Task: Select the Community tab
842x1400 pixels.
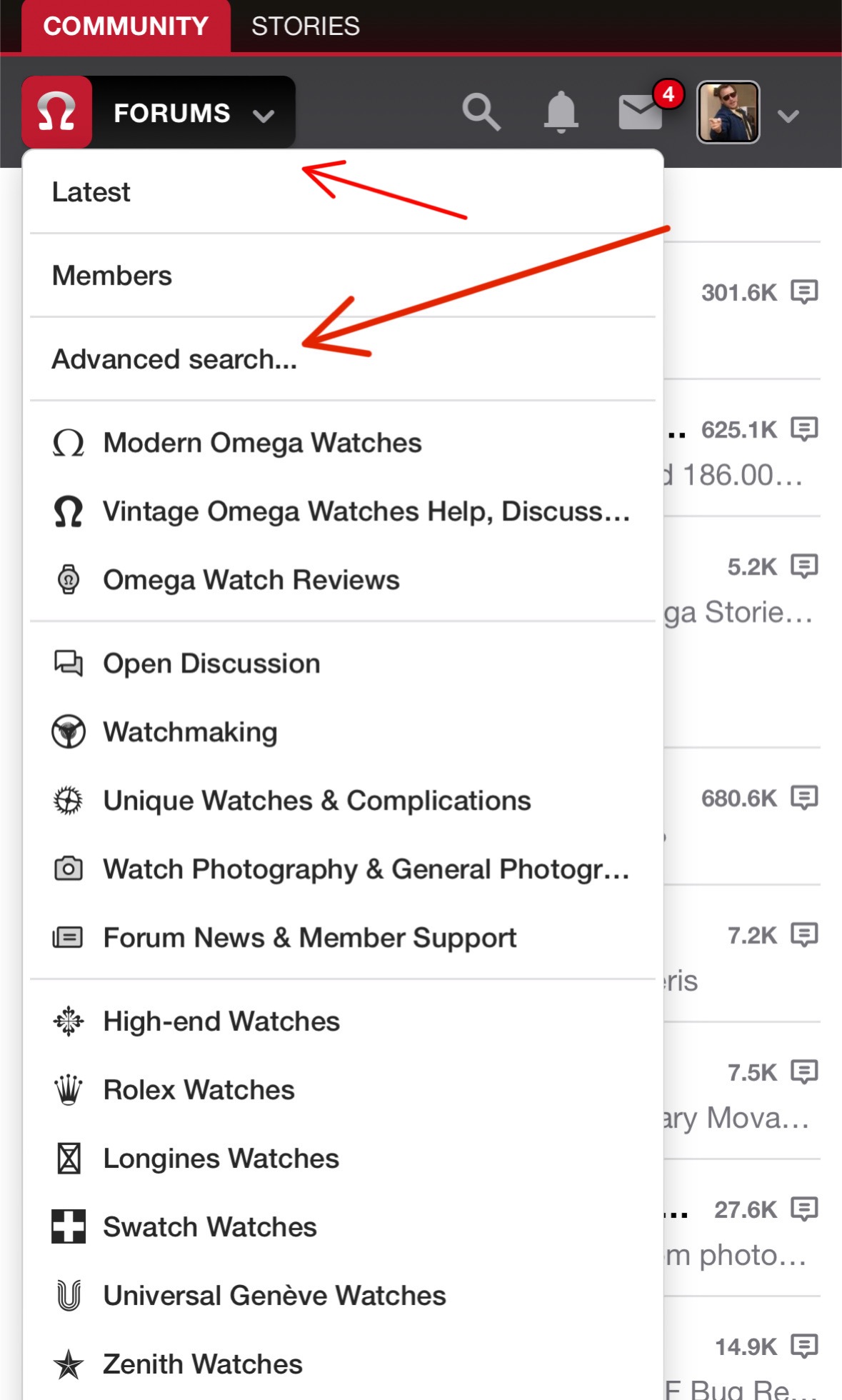Action: tap(126, 26)
